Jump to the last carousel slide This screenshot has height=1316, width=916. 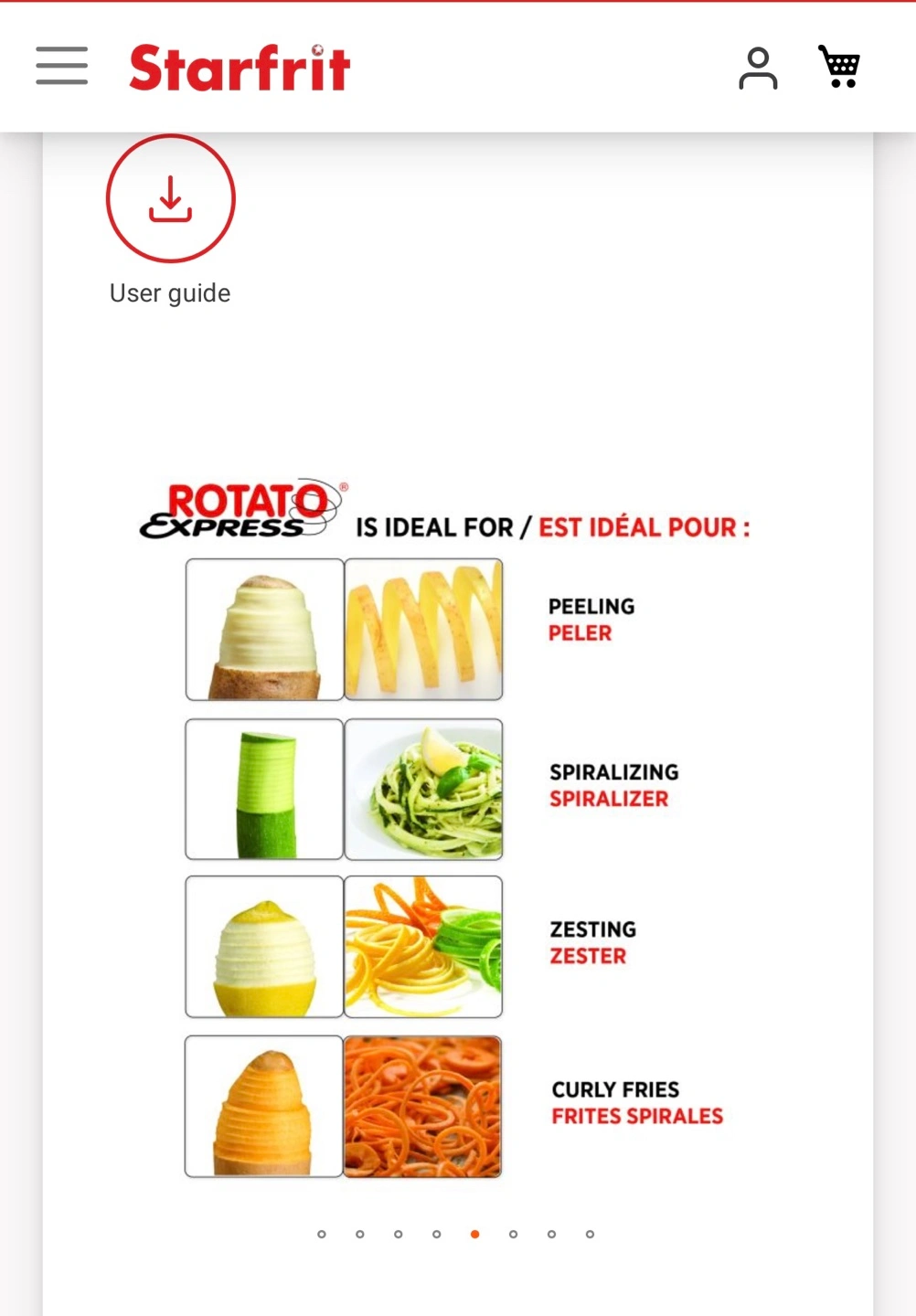[591, 1234]
